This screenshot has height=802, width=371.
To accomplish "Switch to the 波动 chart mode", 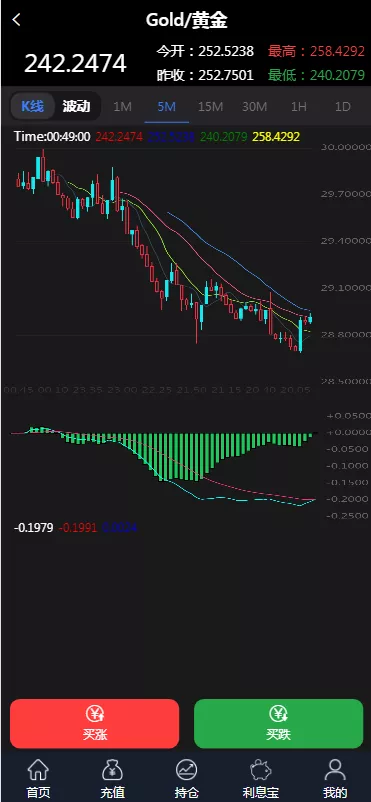I will (x=77, y=106).
